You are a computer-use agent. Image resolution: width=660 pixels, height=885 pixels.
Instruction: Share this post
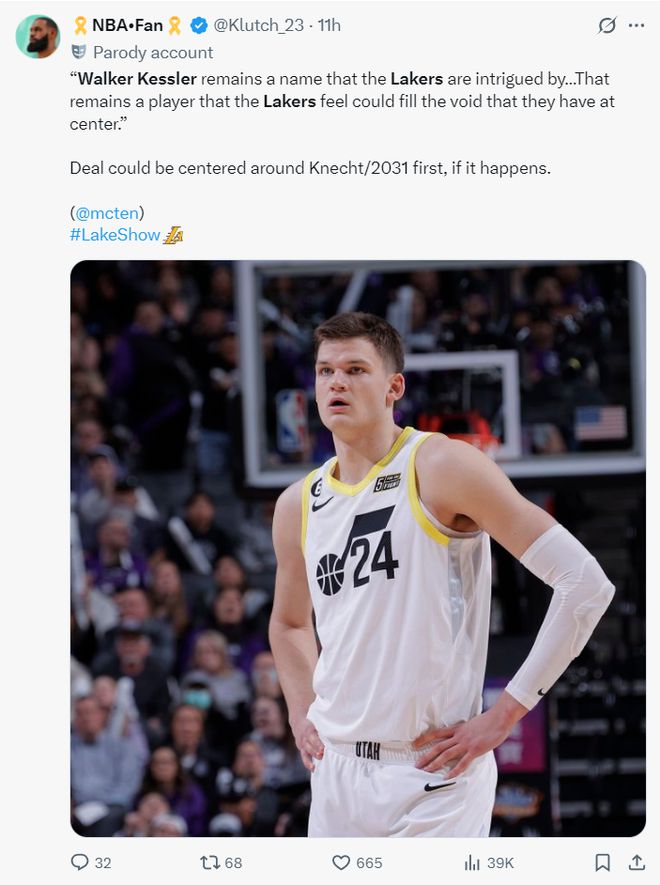[x=636, y=862]
